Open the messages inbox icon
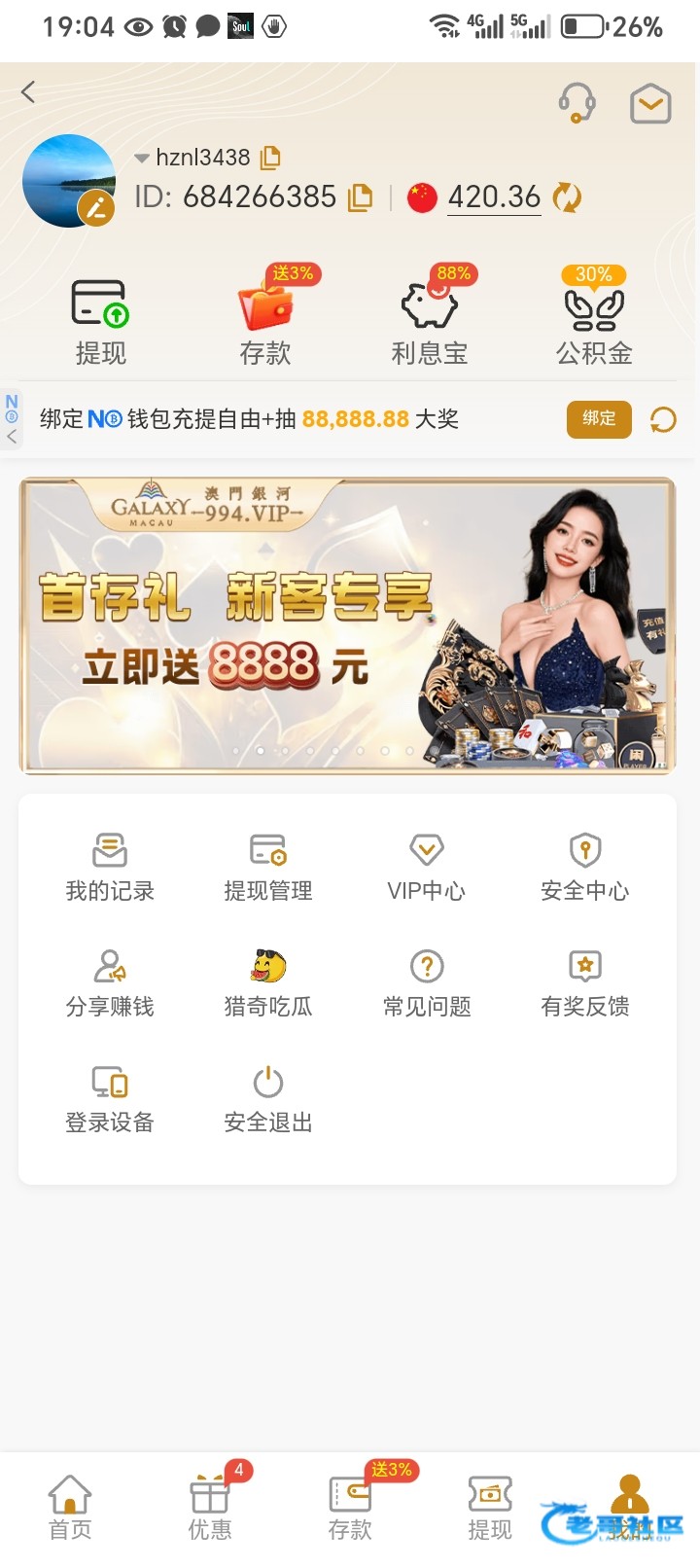Screen dimensions: 700x1568 point(650,102)
